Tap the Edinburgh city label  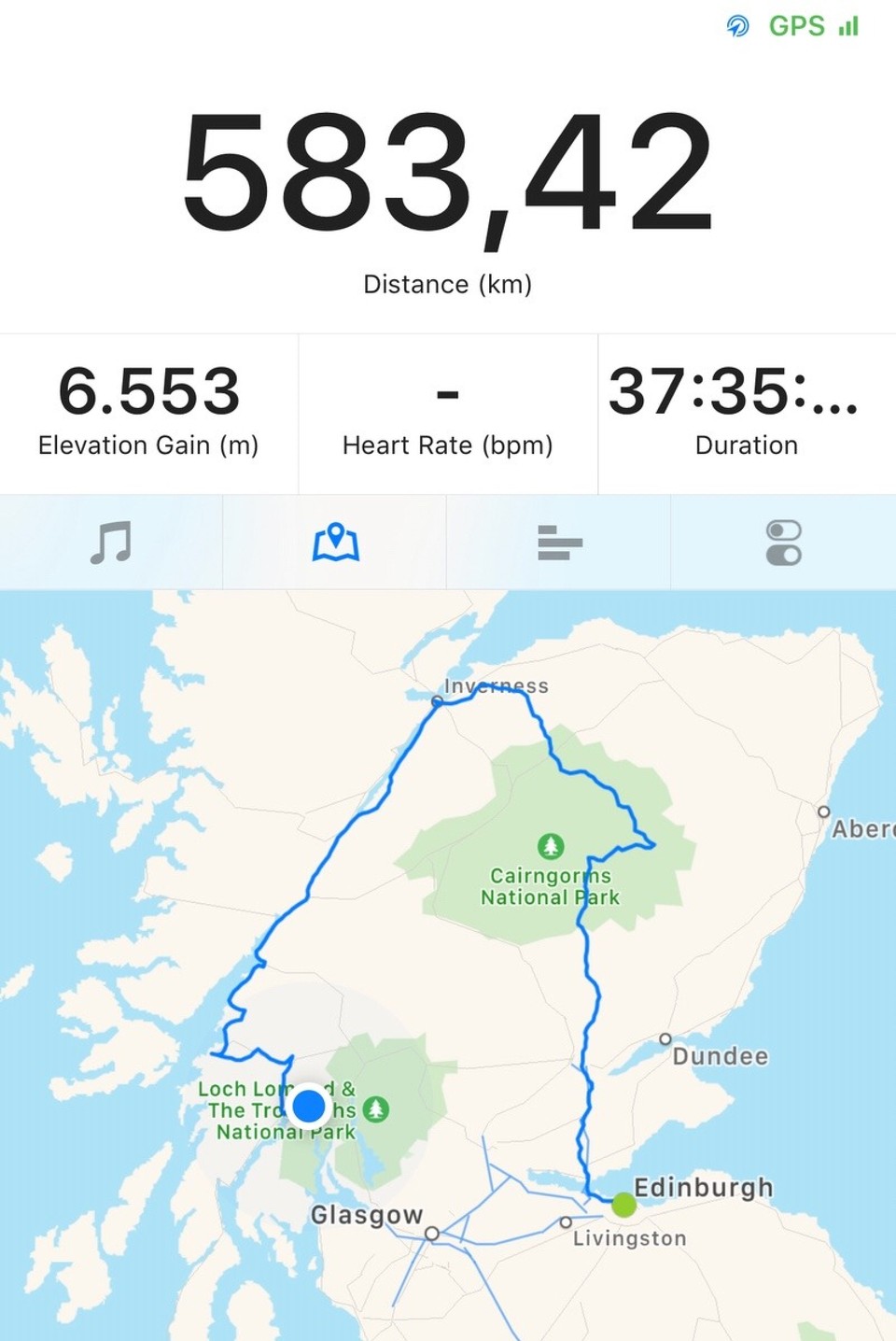coord(703,1187)
